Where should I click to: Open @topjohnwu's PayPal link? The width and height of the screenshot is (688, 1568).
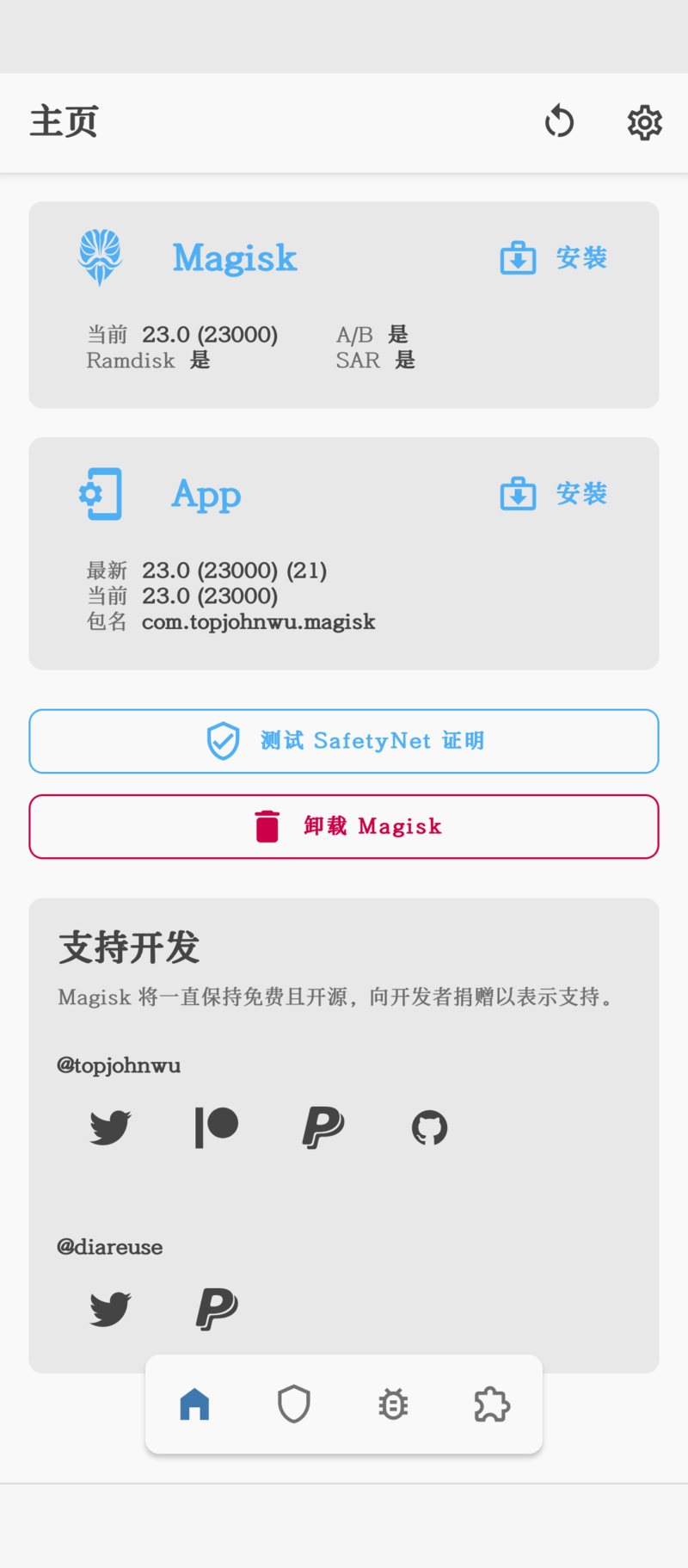(322, 1127)
